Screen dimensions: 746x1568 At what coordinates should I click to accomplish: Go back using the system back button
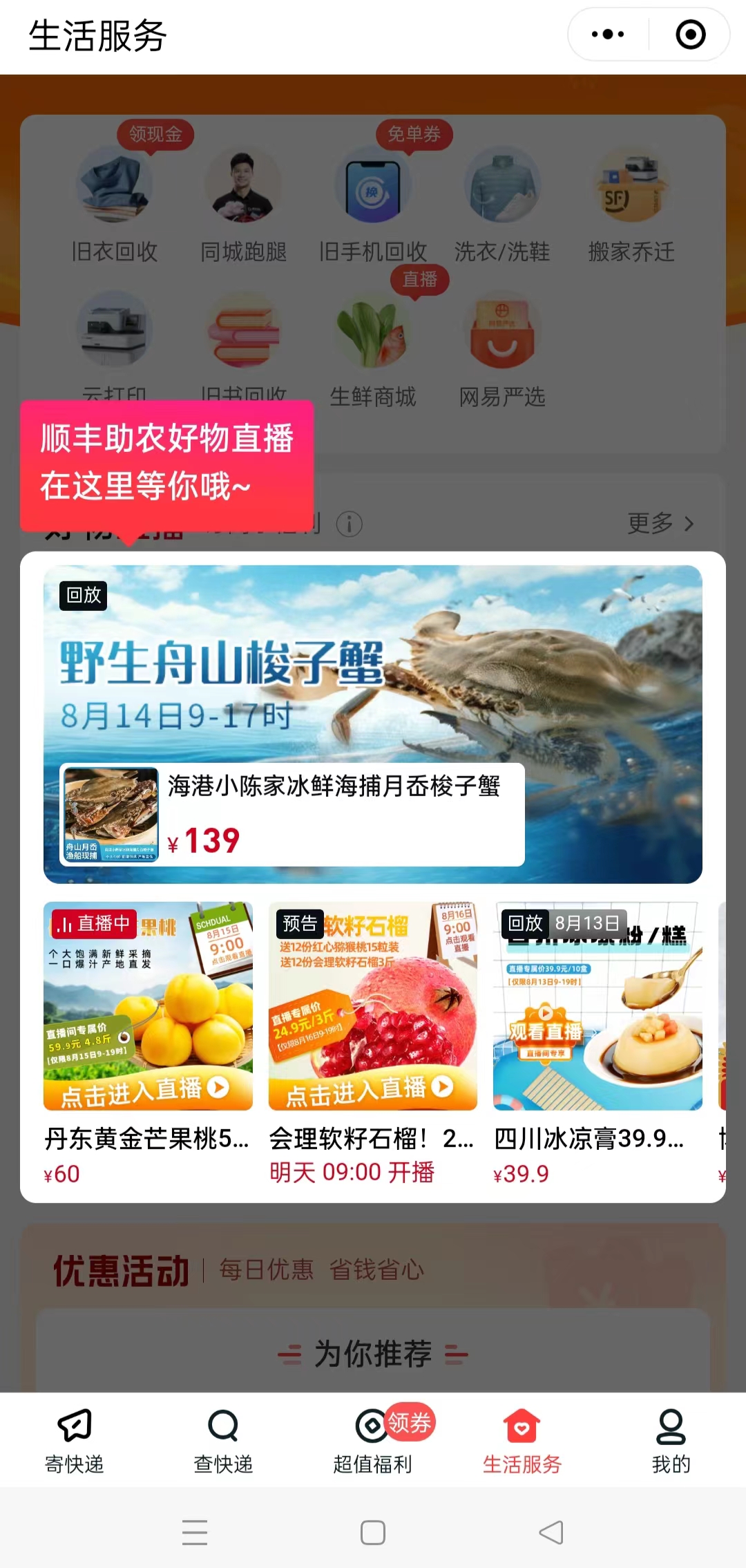551,1532
